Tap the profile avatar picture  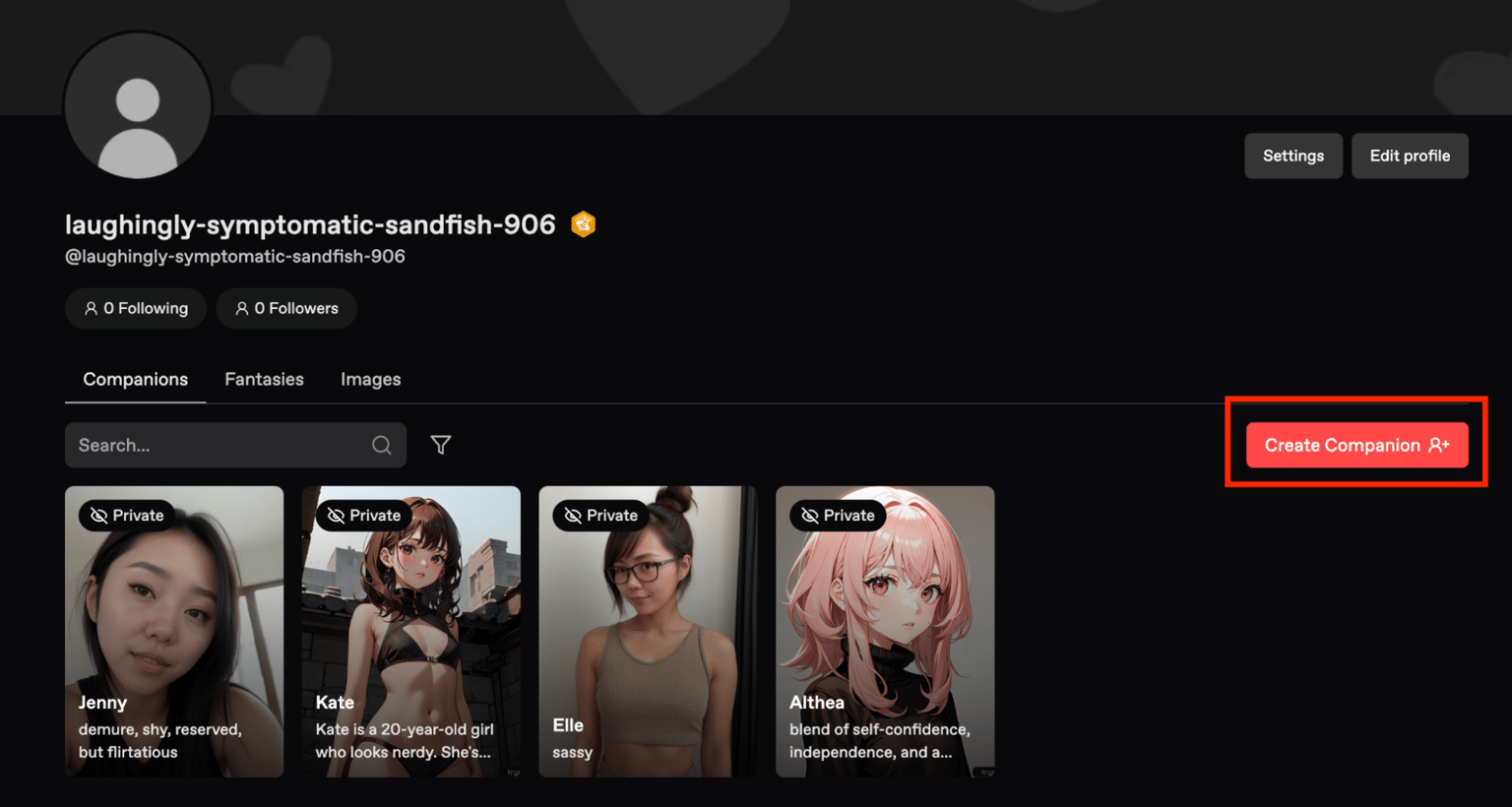click(x=138, y=106)
